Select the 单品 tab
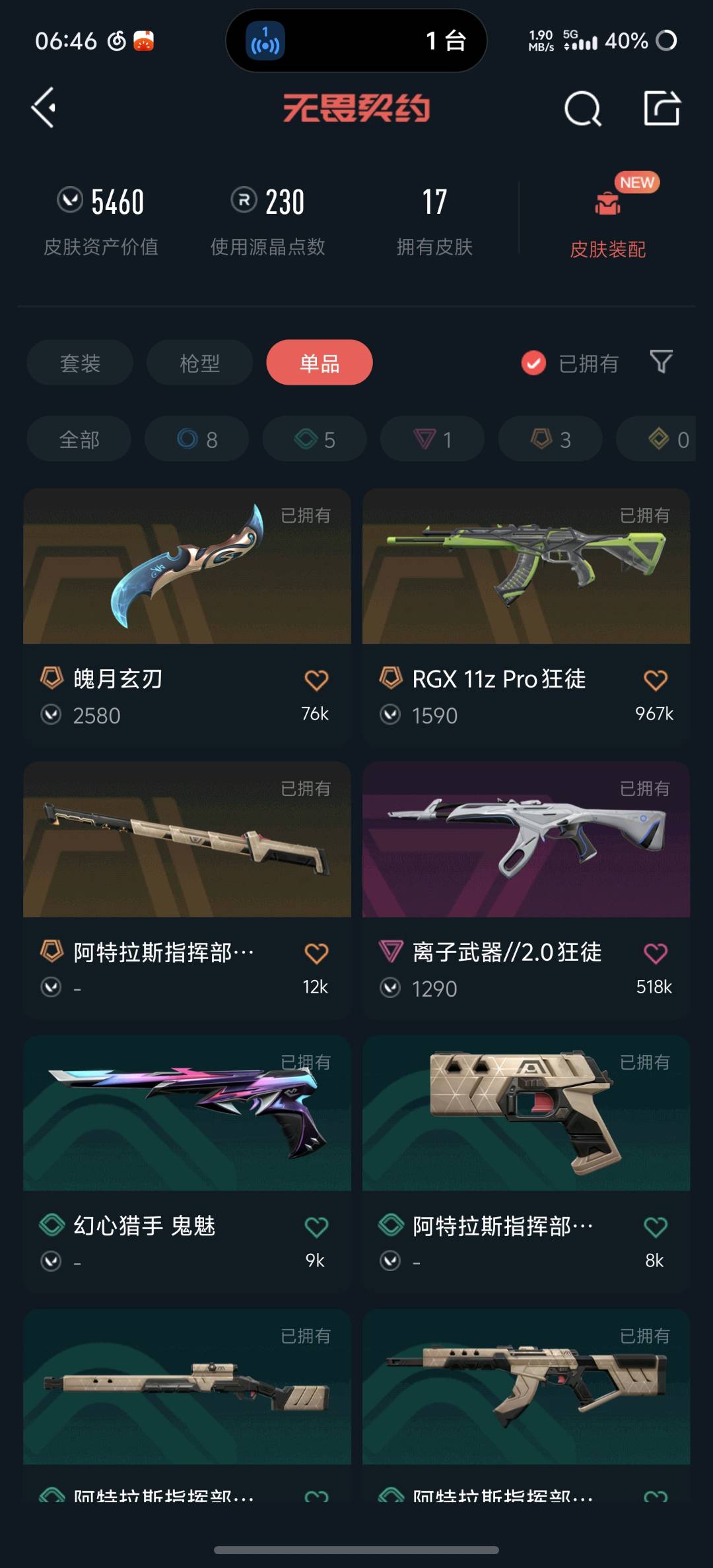 [320, 363]
